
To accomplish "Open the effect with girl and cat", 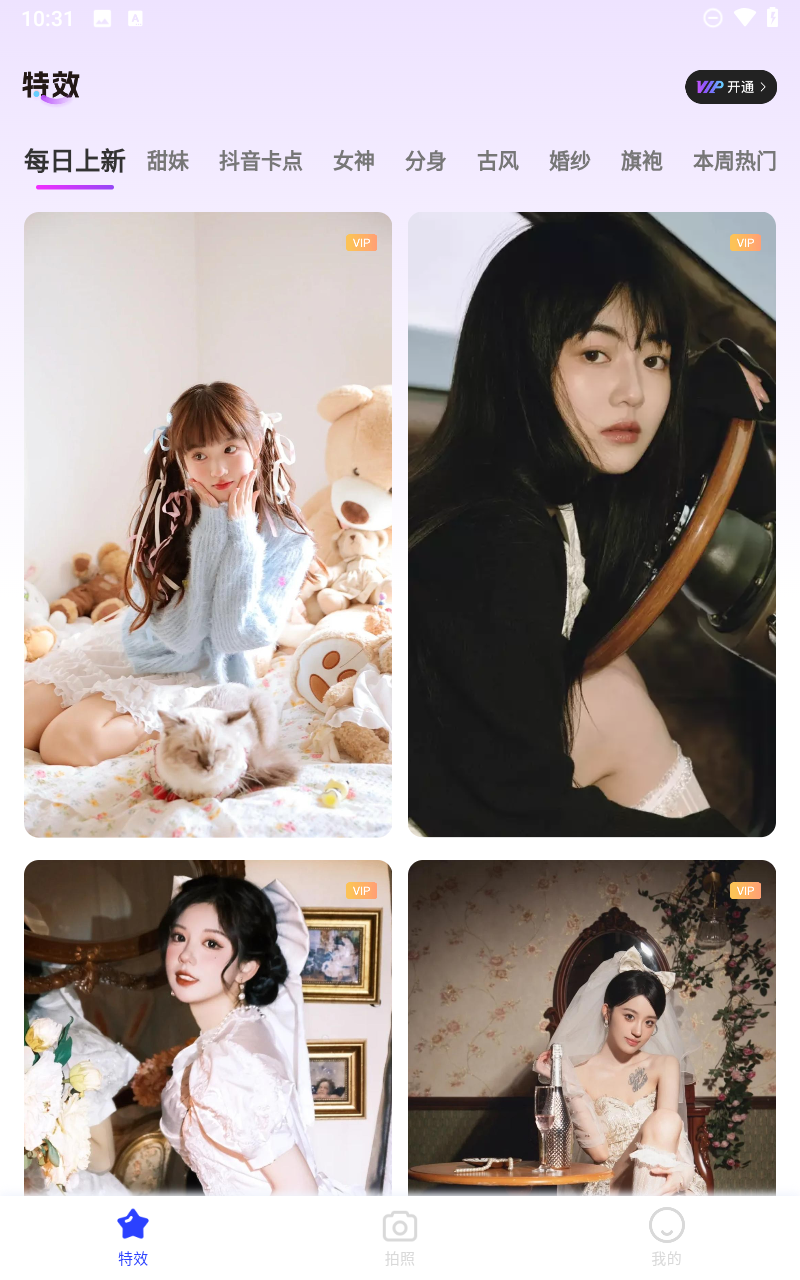I will click(208, 524).
